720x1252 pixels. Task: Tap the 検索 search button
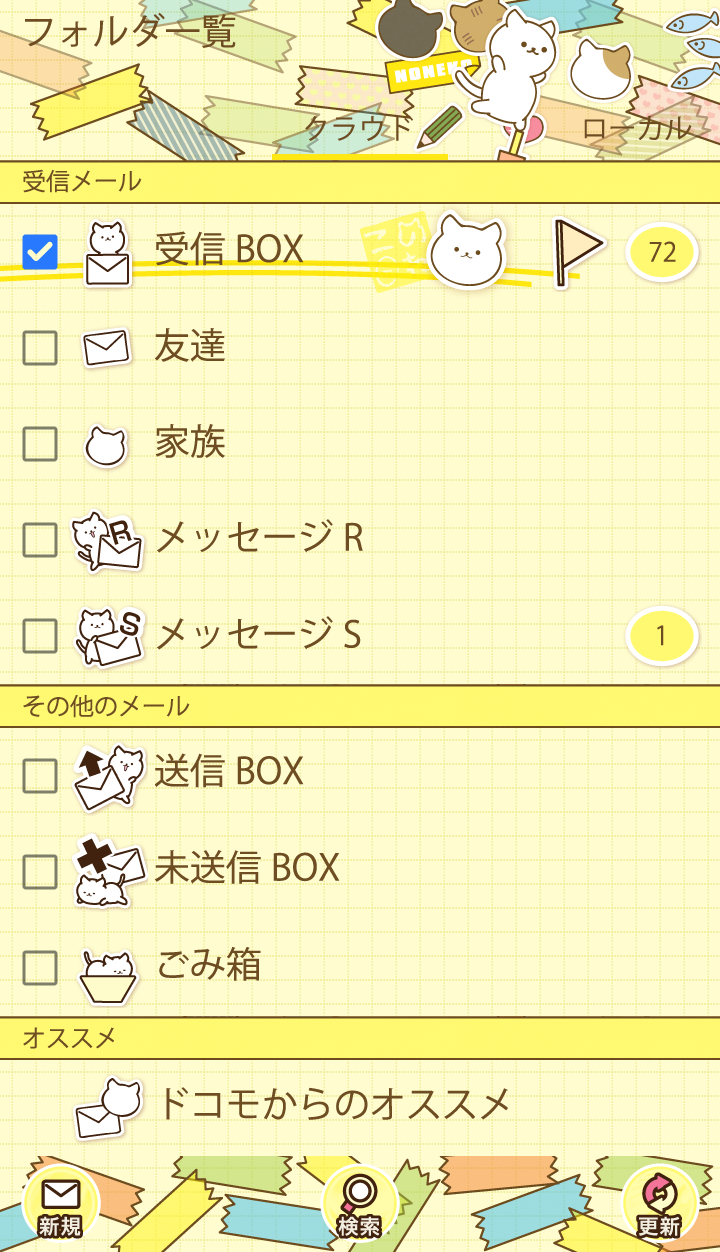pos(359,1203)
